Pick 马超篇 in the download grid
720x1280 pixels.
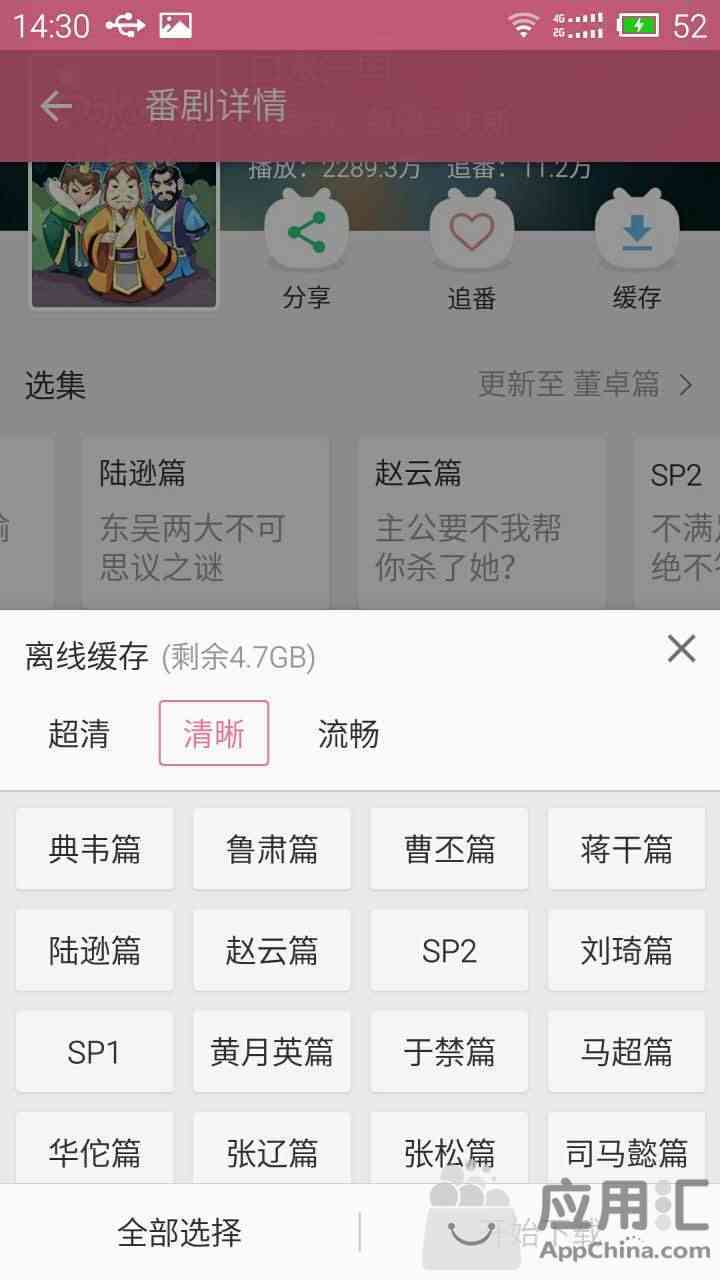(626, 1051)
